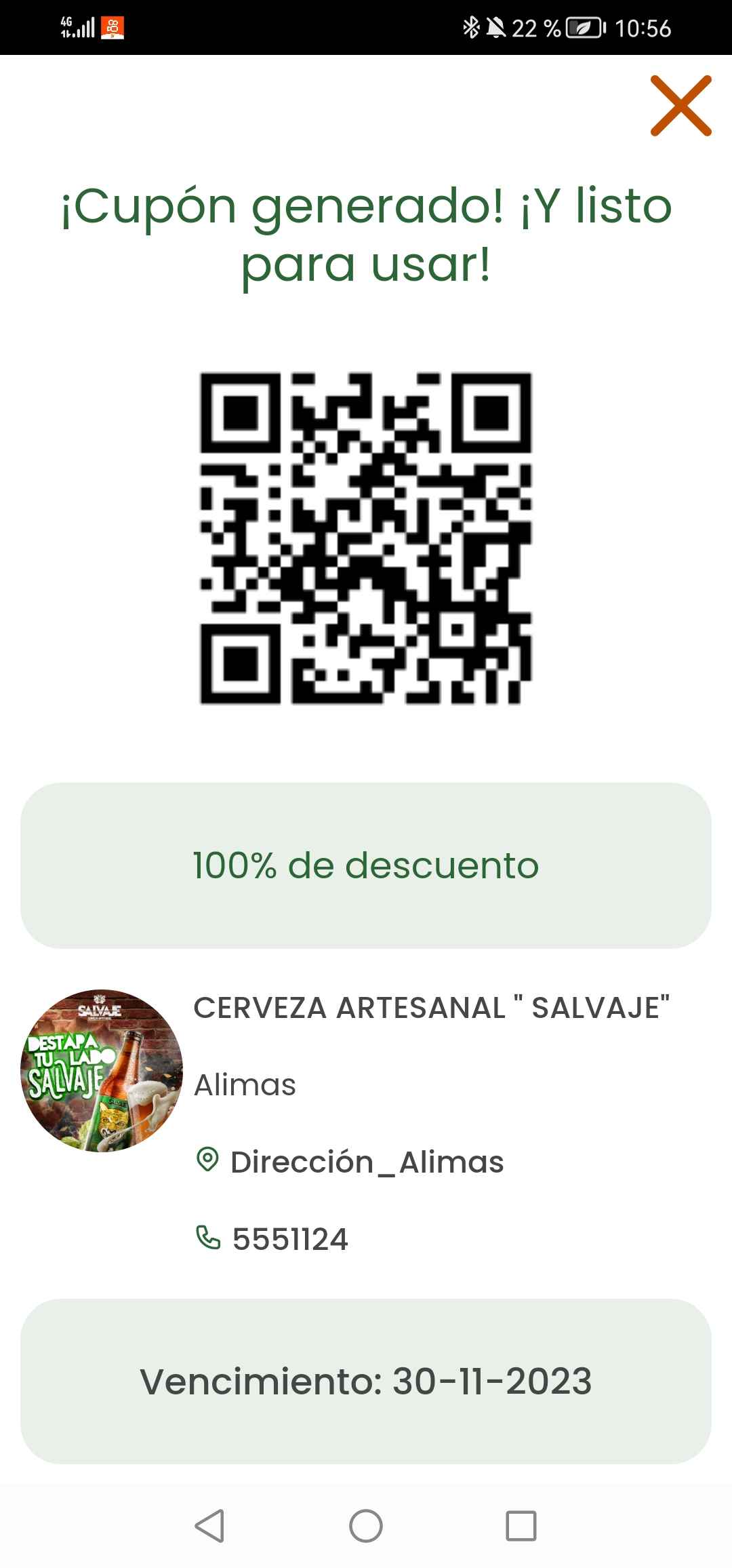The width and height of the screenshot is (732, 1568).
Task: Close the generated coupon screen
Action: point(680,106)
